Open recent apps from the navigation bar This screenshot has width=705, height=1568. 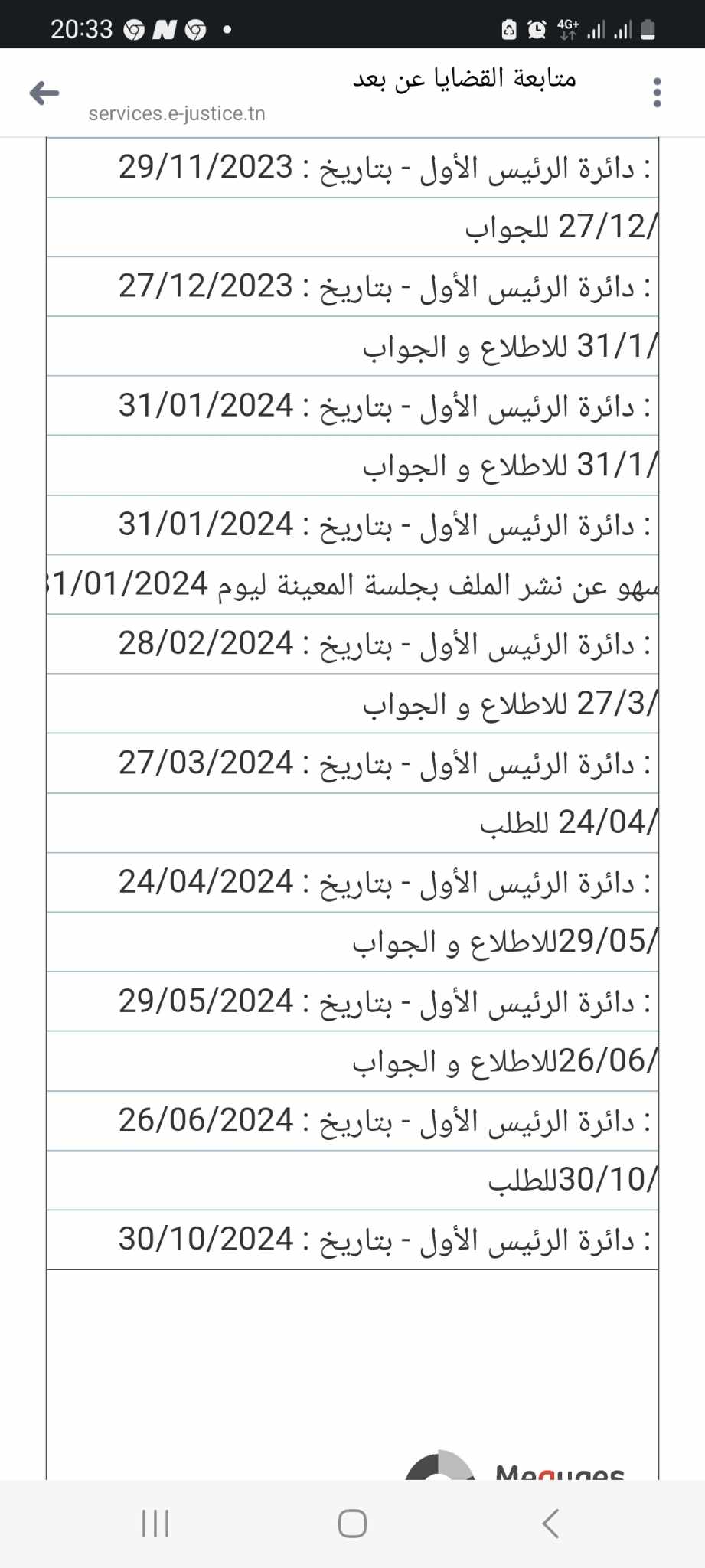pos(155,1524)
